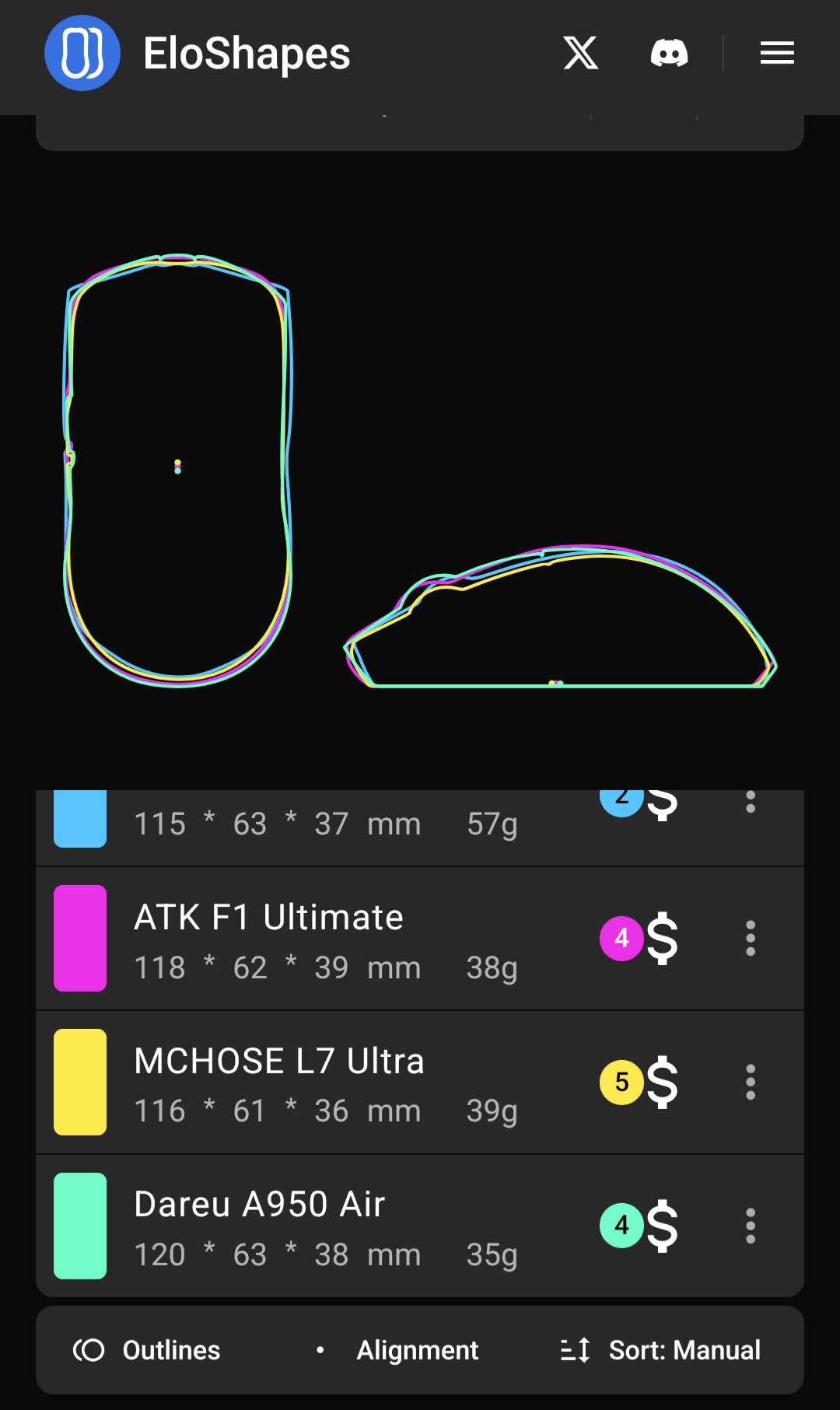Screen dimensions: 840x1410
Task: Open Dareu A950 Air mouse details
Action: [259, 1205]
